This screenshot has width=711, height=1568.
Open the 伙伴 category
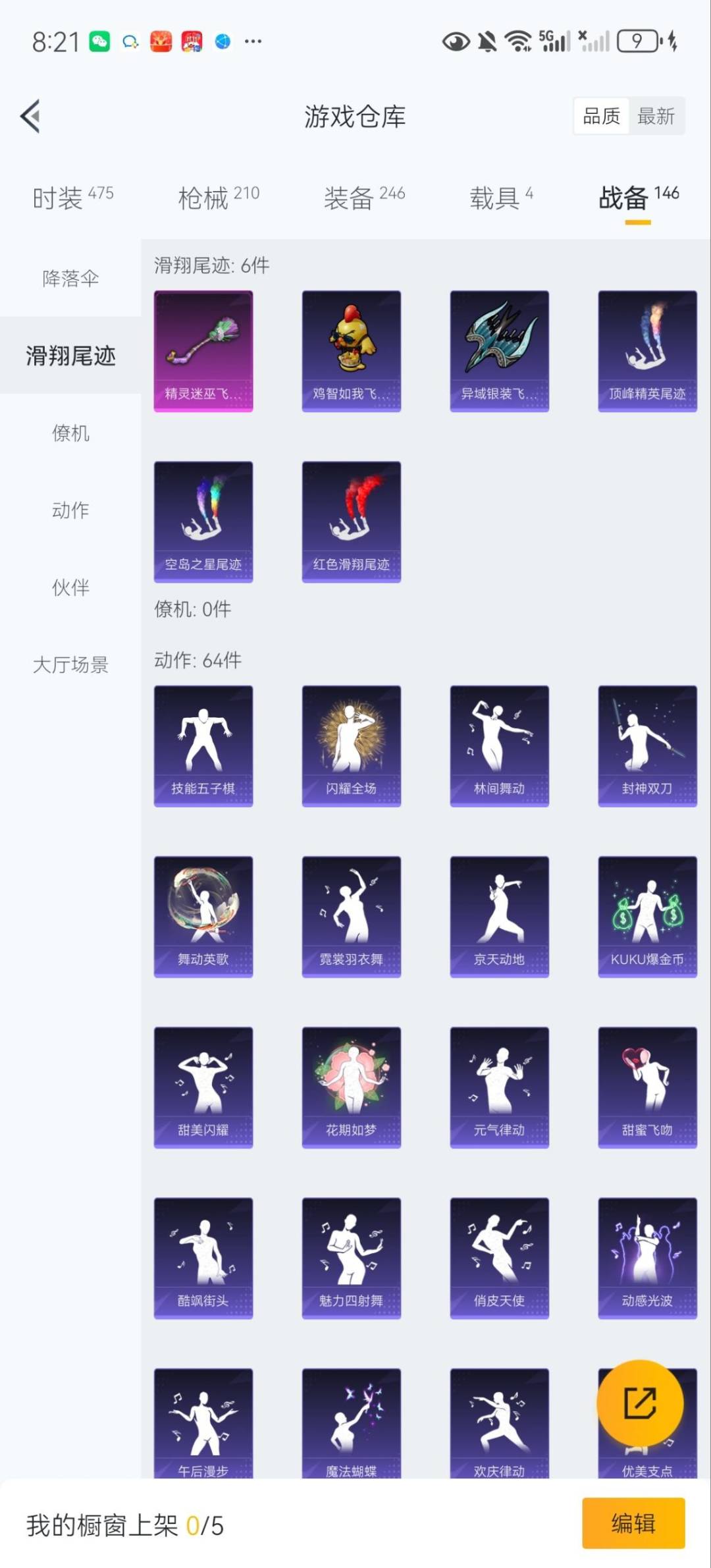click(70, 587)
